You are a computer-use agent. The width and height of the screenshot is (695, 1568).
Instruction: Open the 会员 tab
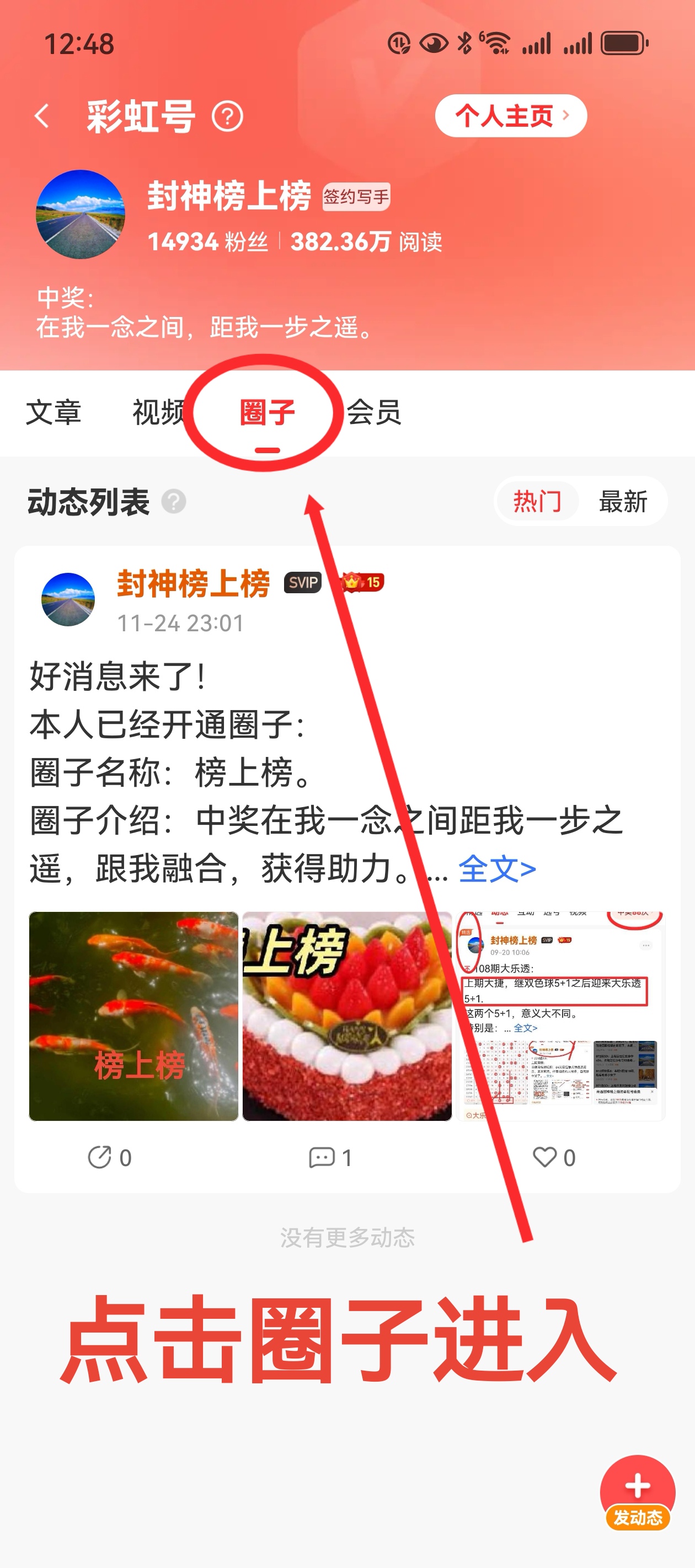pyautogui.click(x=373, y=413)
